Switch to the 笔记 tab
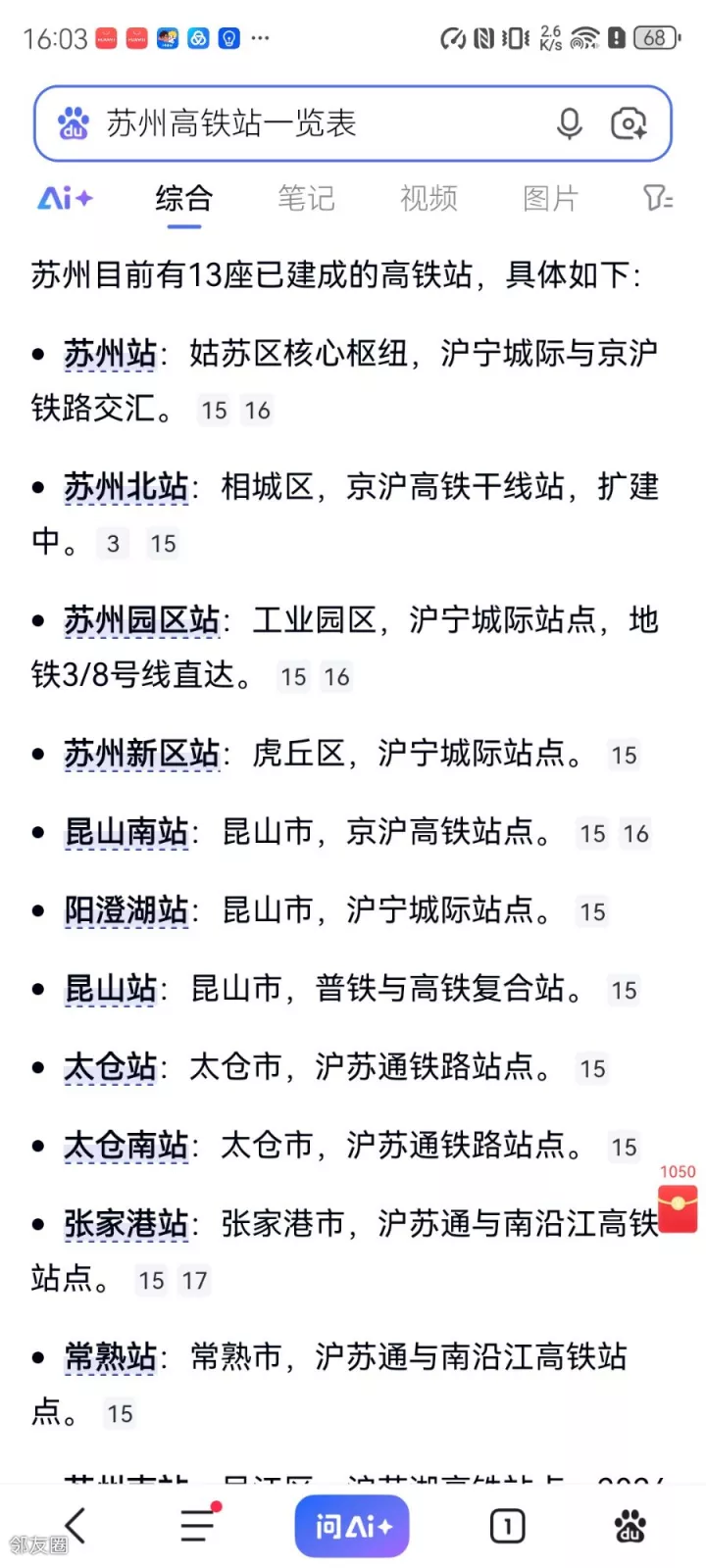 coord(306,198)
